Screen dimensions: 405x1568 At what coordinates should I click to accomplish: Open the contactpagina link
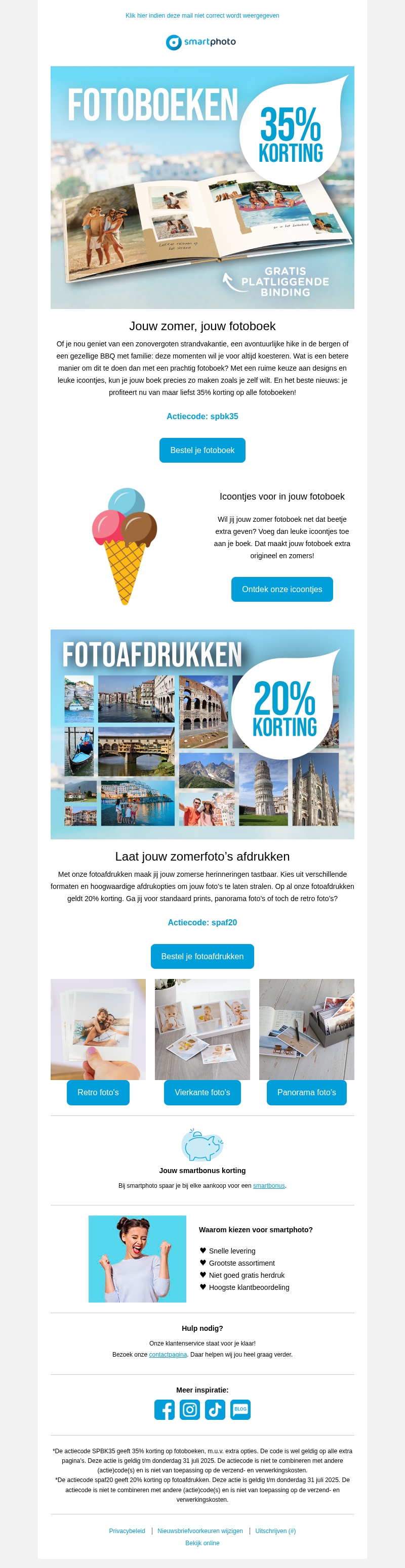[x=168, y=1354]
